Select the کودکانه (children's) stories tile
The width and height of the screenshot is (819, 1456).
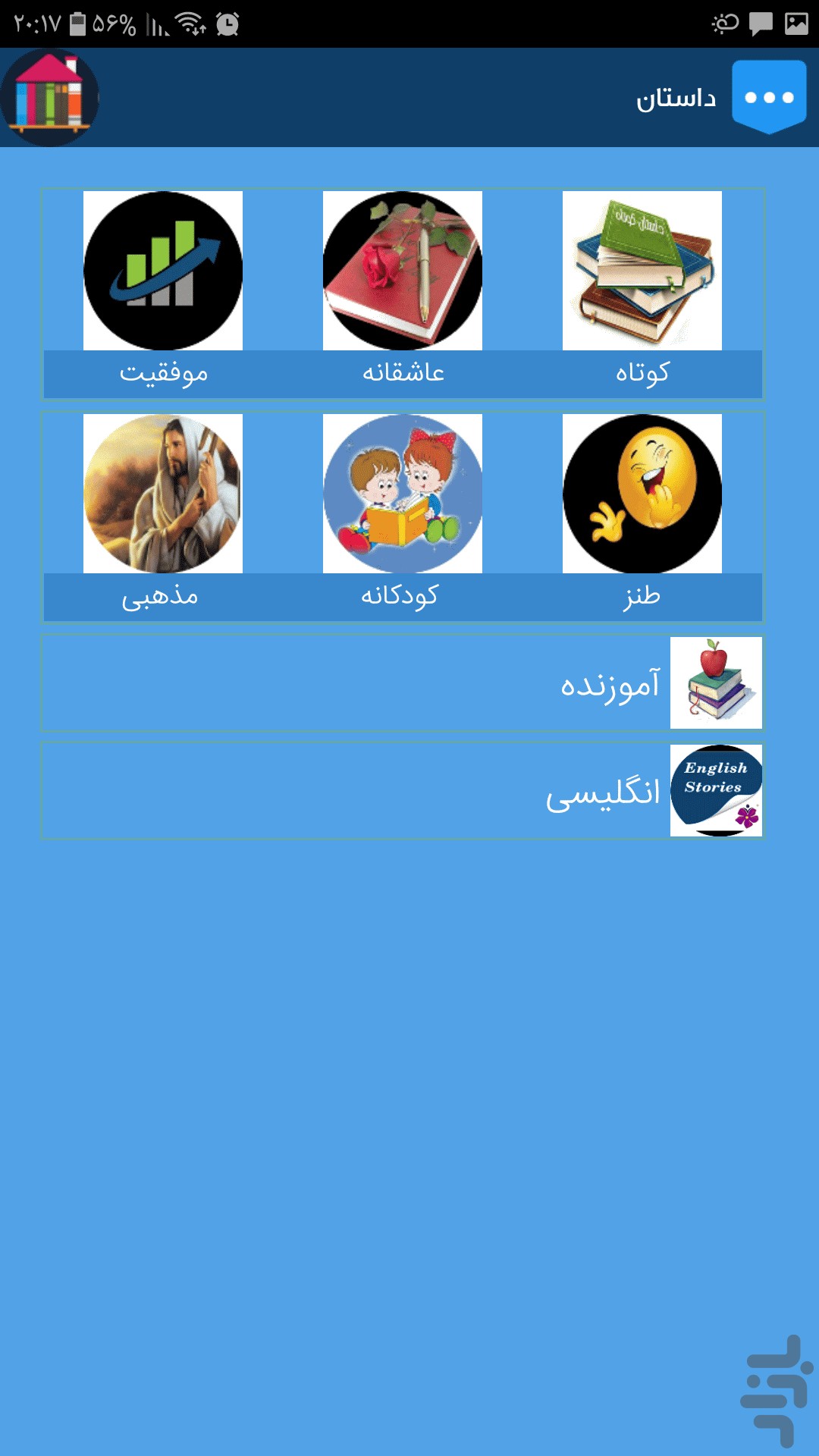(x=403, y=517)
